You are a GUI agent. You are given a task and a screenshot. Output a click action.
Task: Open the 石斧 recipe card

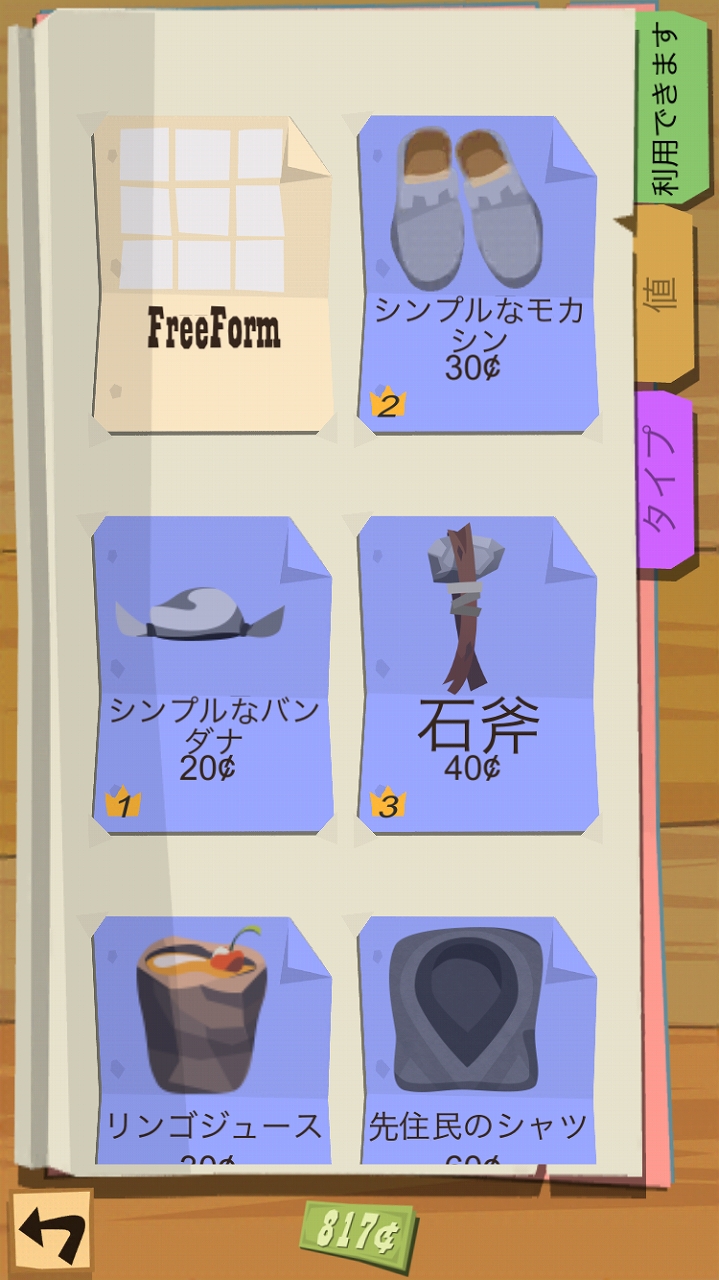[x=477, y=675]
